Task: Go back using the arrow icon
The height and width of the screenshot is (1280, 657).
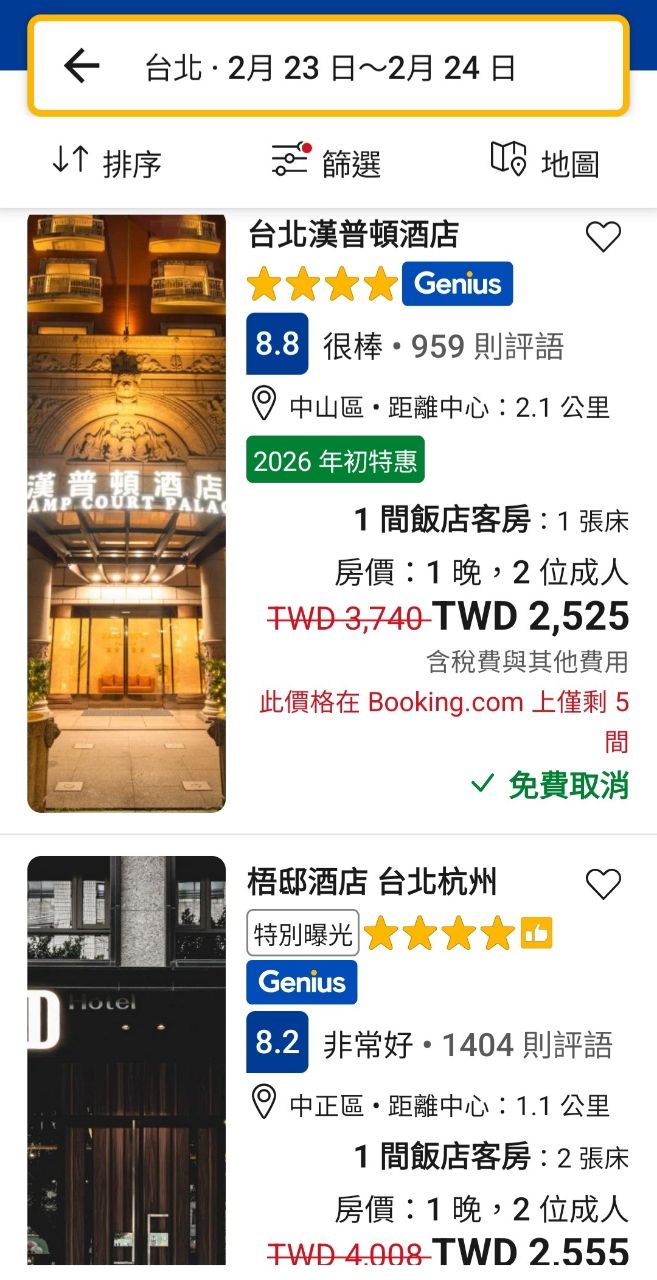Action: 82,66
